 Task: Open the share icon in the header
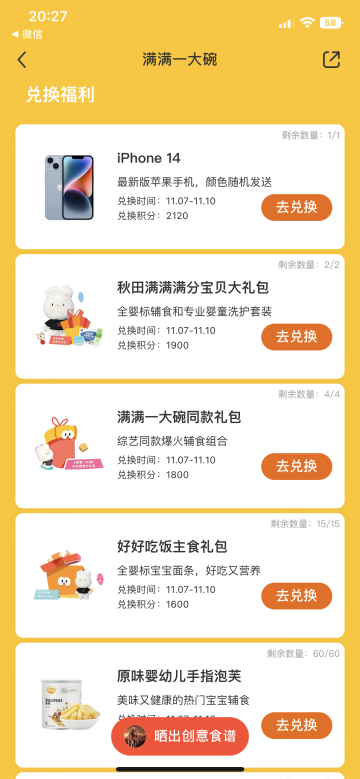point(331,60)
